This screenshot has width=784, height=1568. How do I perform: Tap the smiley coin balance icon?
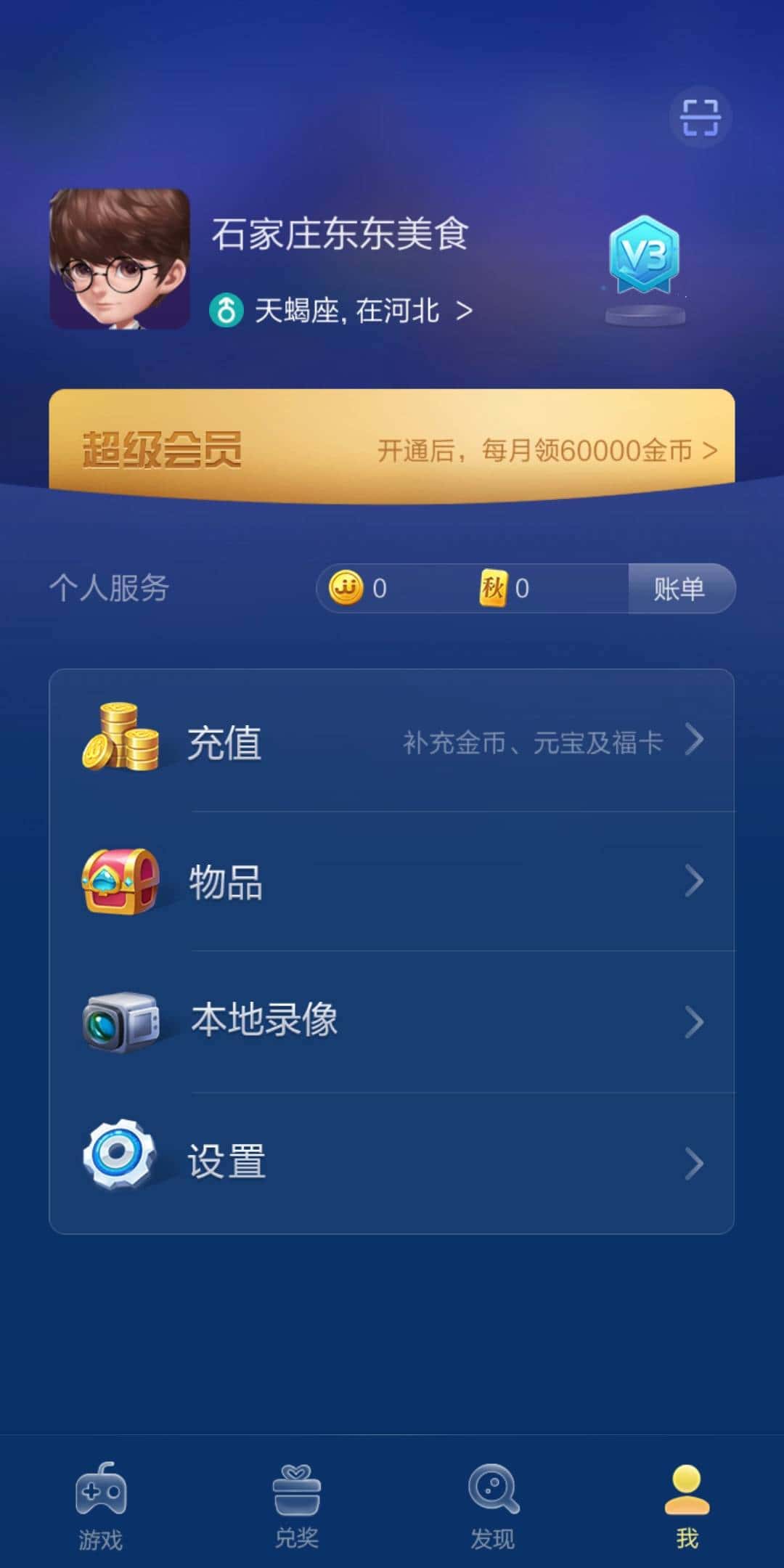tap(346, 589)
